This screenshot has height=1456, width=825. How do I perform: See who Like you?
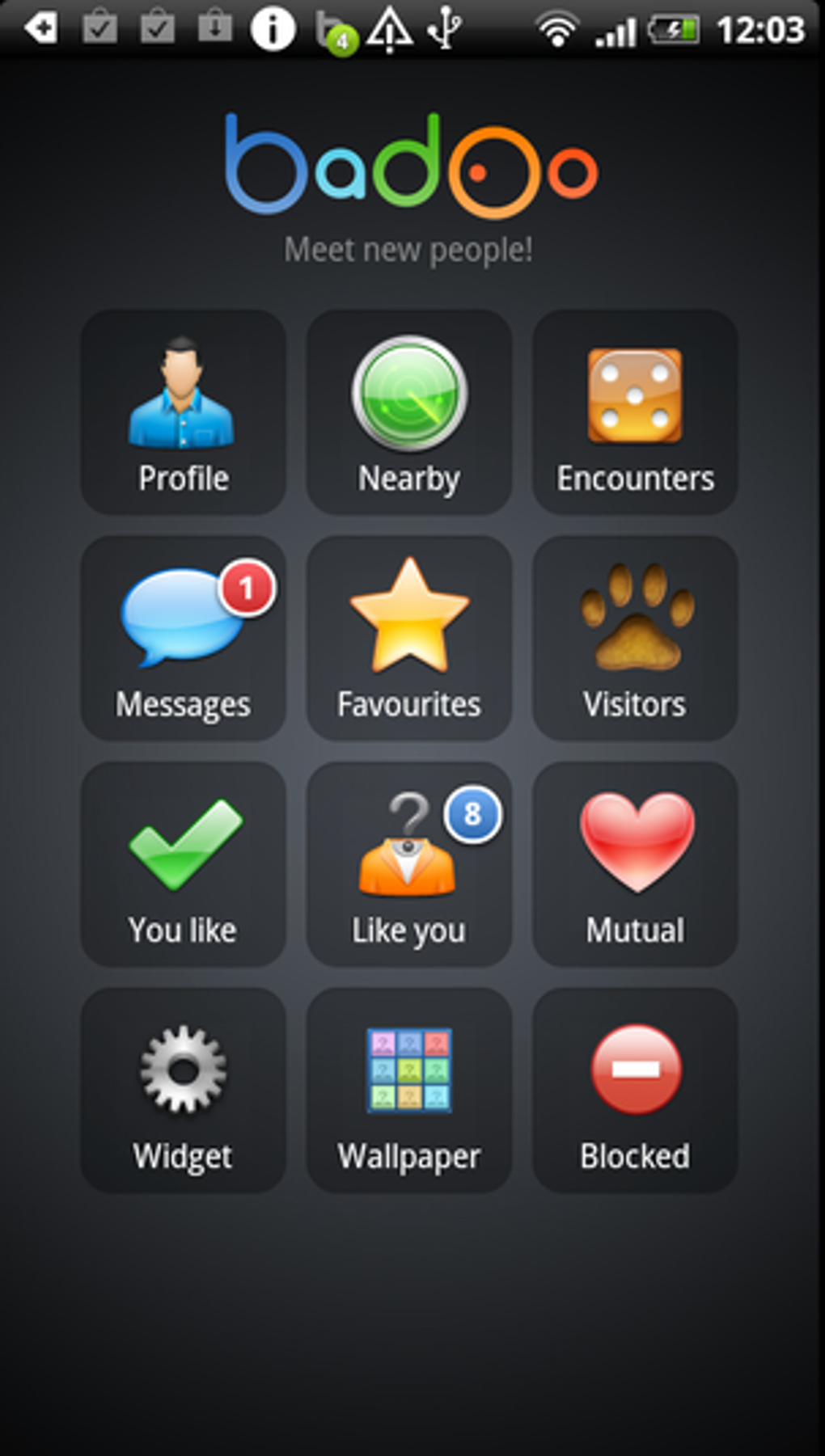(x=409, y=864)
